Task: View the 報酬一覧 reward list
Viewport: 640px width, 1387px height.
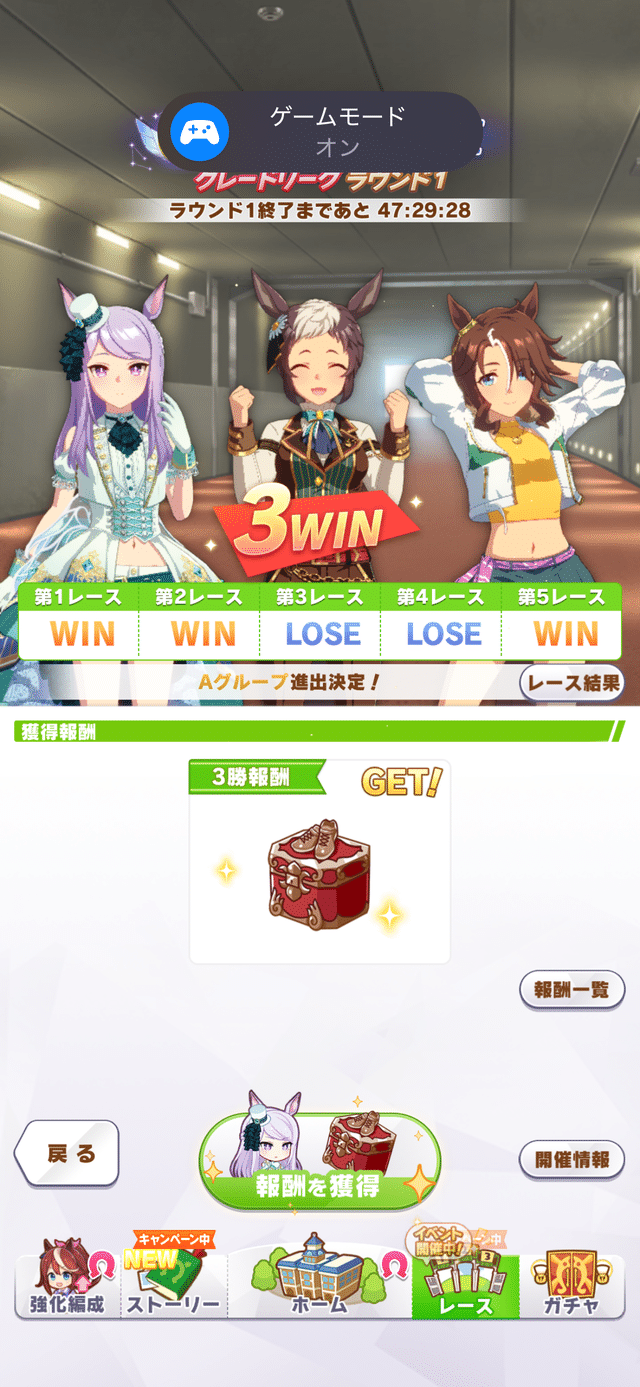Action: pos(572,989)
